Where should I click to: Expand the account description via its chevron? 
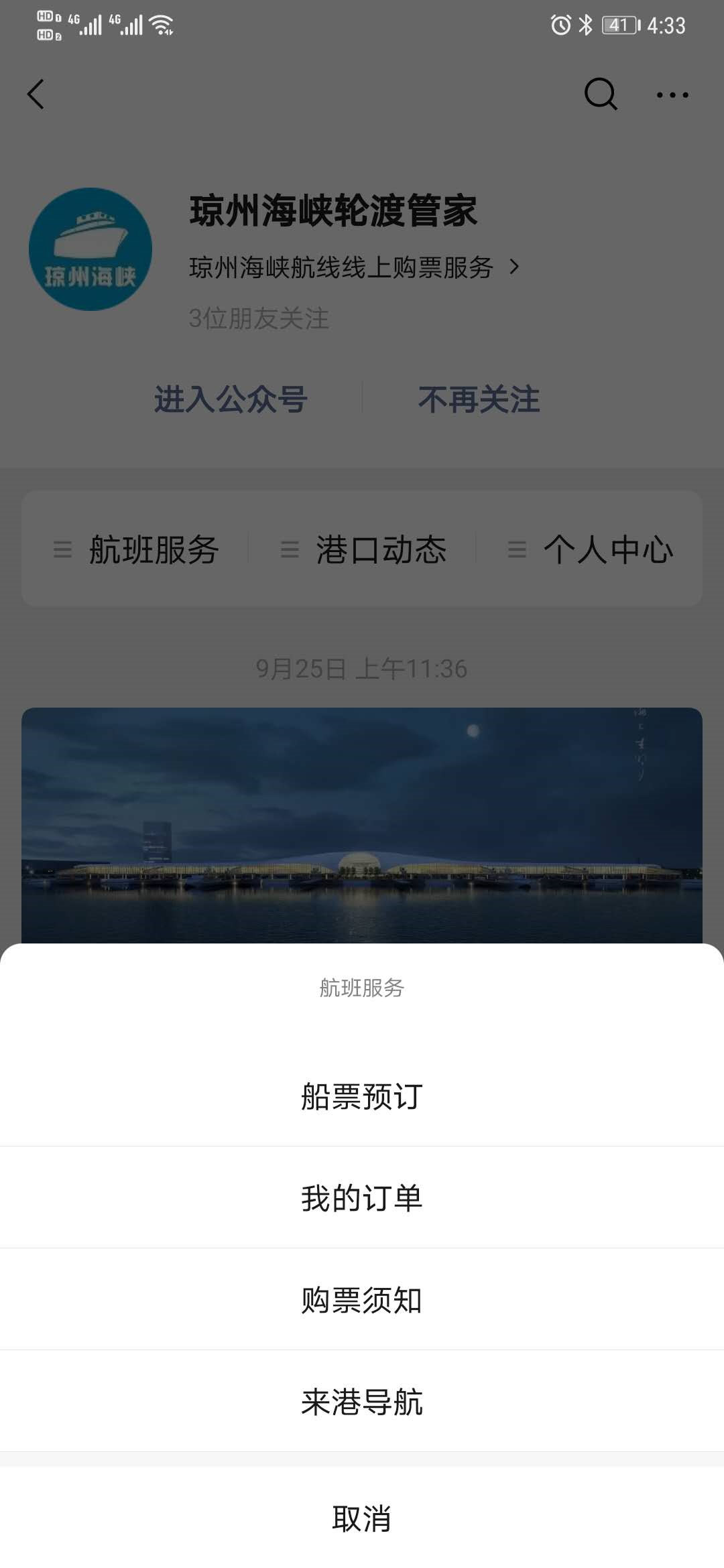[515, 267]
